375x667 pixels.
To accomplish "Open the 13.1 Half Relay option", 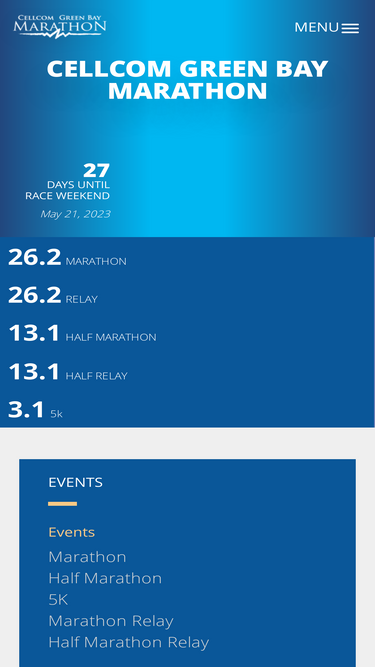I will 68,372.
